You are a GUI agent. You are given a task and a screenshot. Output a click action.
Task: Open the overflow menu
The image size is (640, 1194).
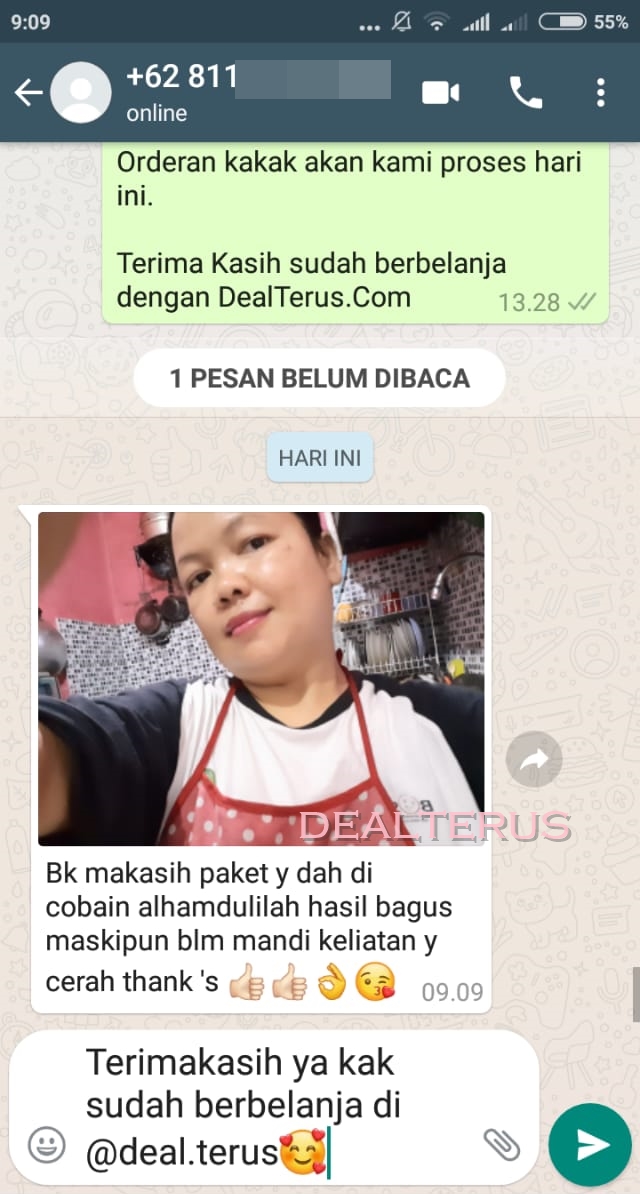(600, 93)
